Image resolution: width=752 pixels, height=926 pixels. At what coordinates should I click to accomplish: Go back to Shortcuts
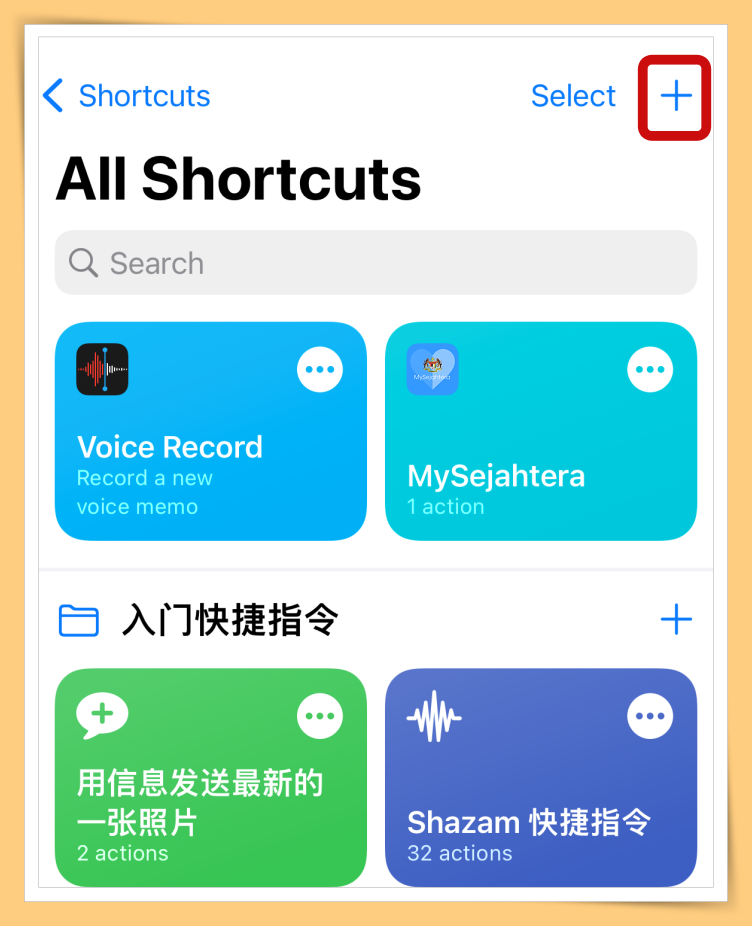click(x=127, y=96)
